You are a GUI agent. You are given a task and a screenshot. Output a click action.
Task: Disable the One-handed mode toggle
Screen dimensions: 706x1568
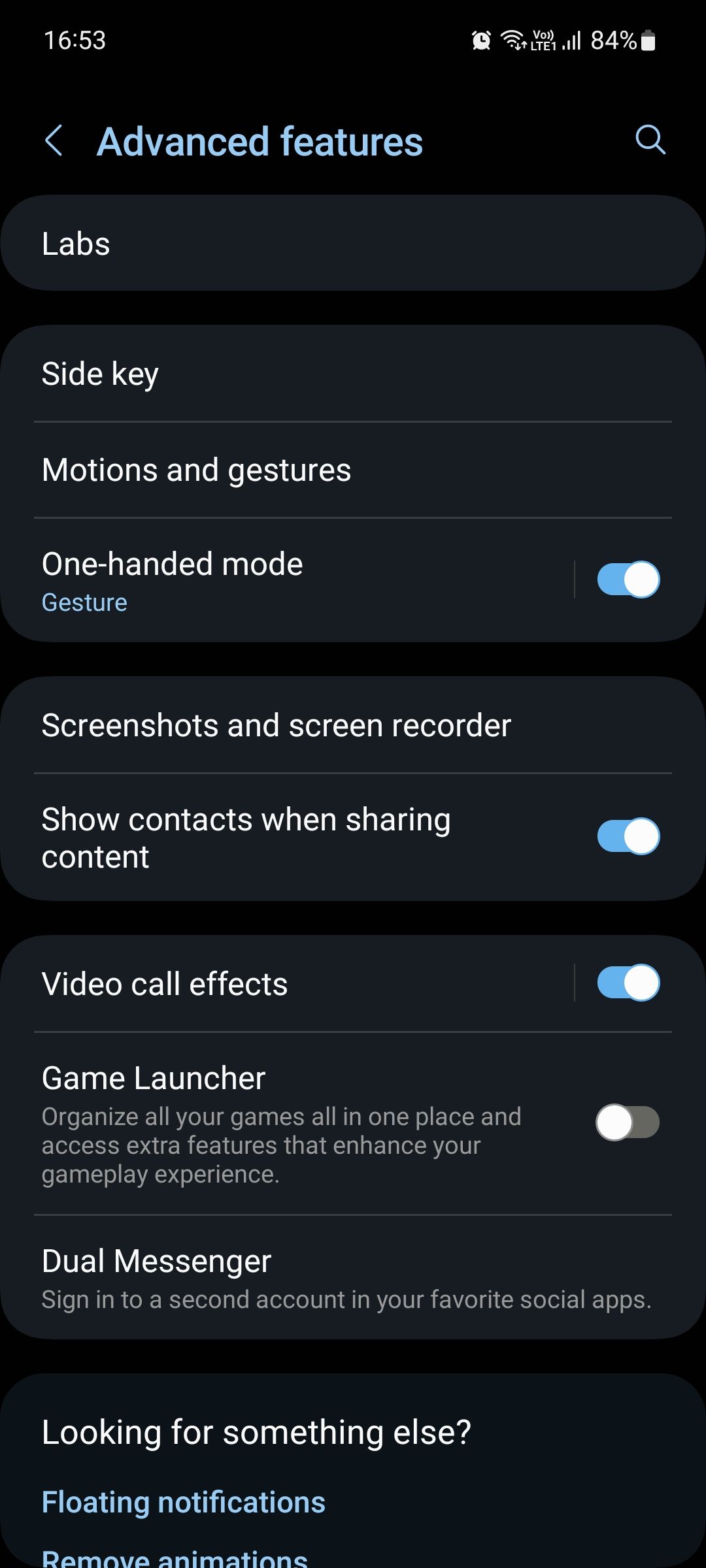[628, 578]
